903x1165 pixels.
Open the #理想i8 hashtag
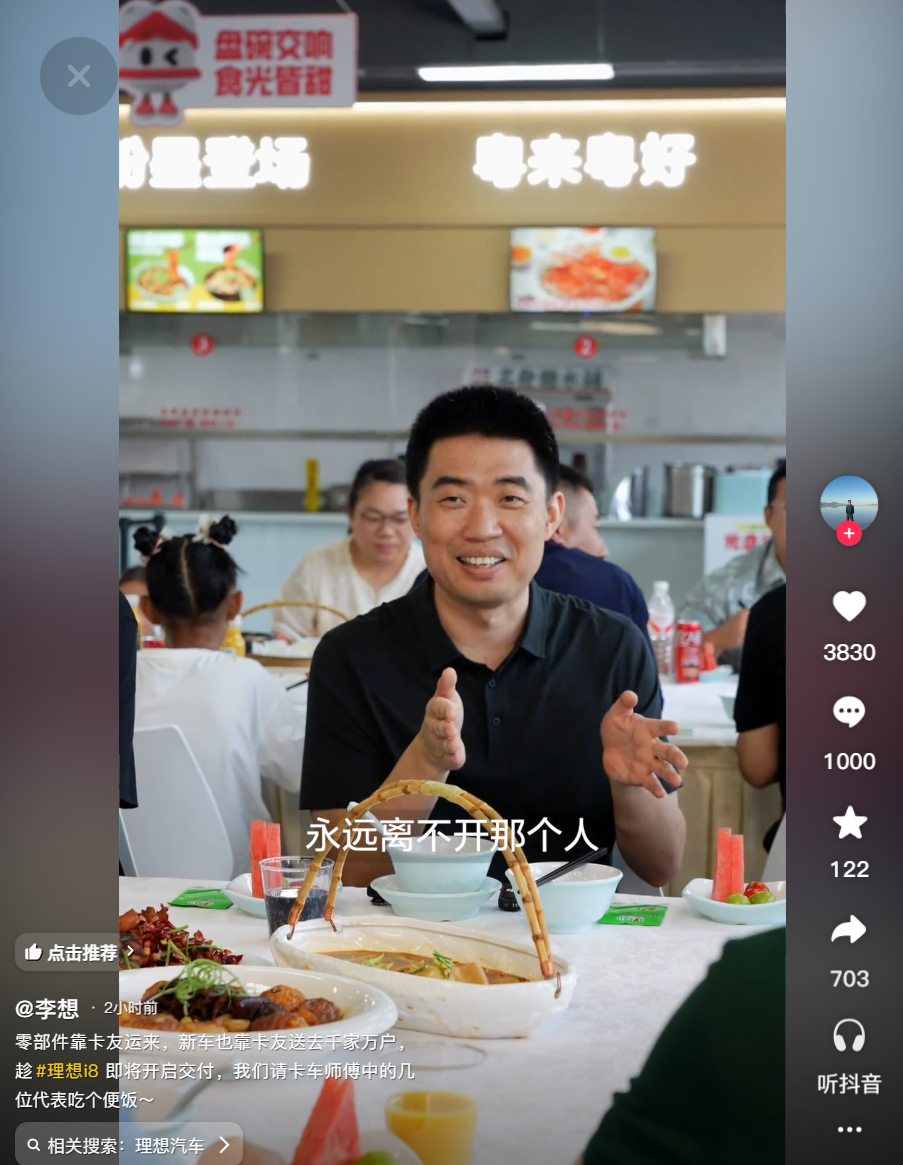pos(67,1070)
